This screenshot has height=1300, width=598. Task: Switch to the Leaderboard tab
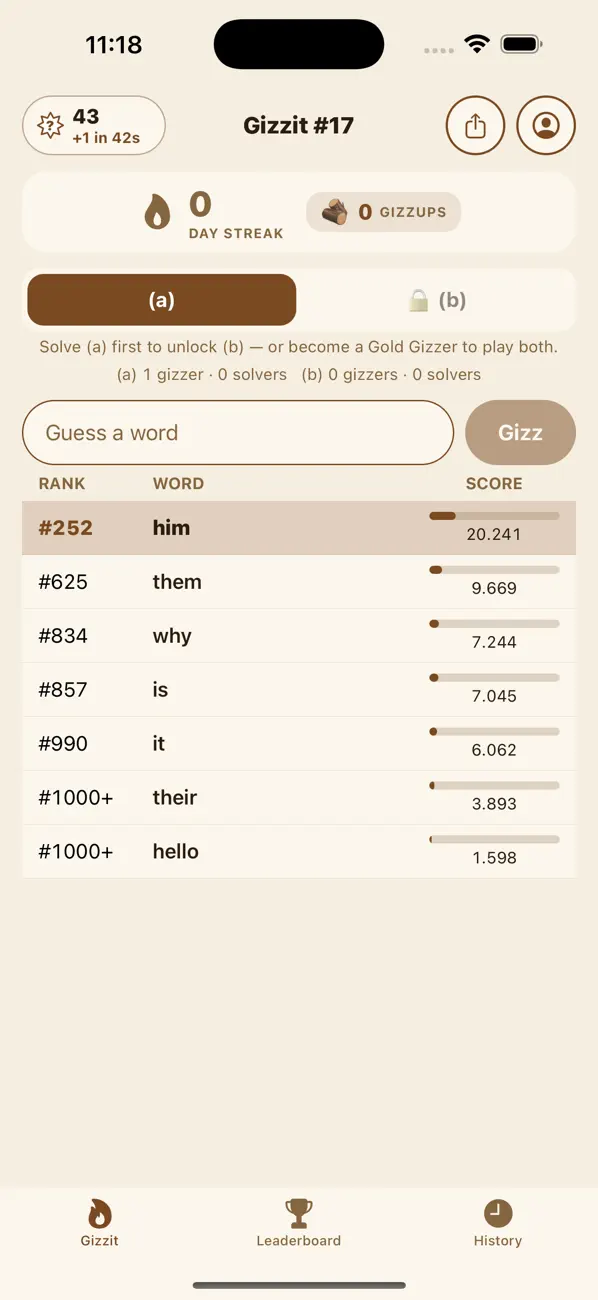pos(299,1224)
